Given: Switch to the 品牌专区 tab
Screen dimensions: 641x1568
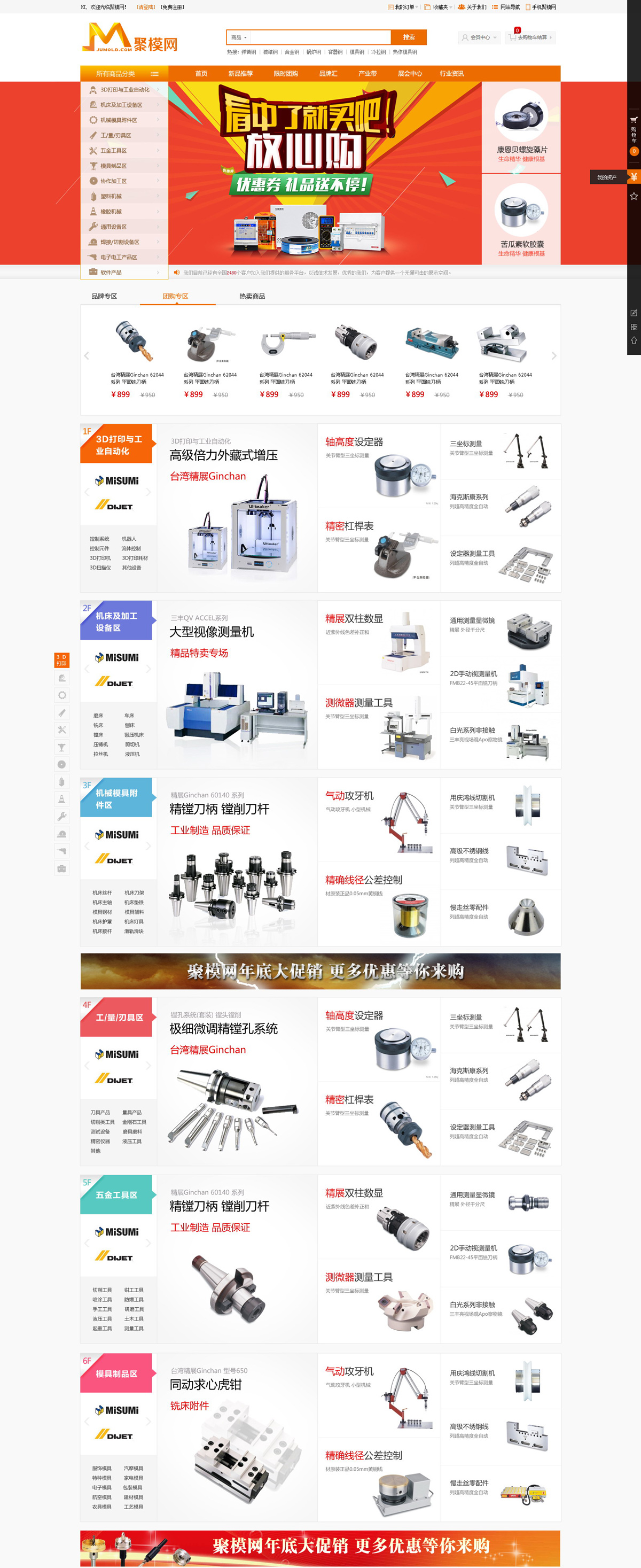Looking at the screenshot, I should [x=104, y=297].
